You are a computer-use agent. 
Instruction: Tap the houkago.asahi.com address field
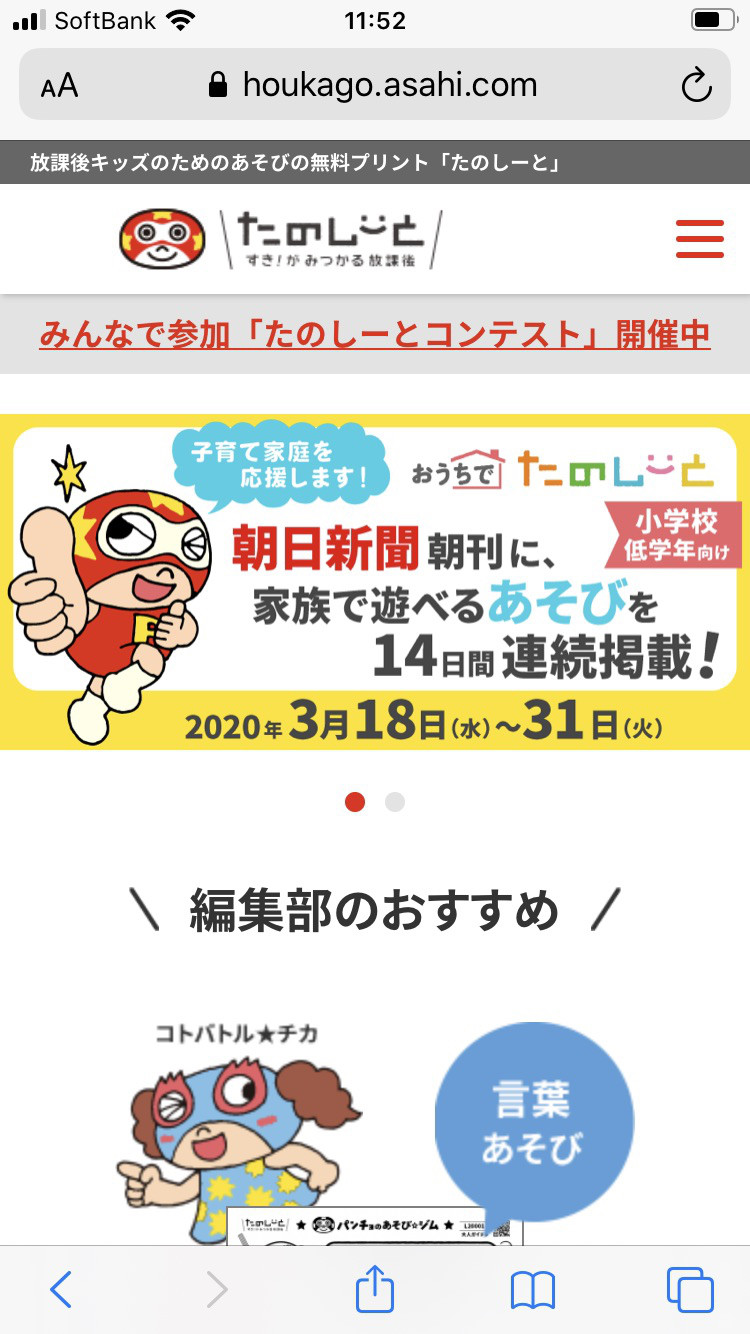pos(375,85)
